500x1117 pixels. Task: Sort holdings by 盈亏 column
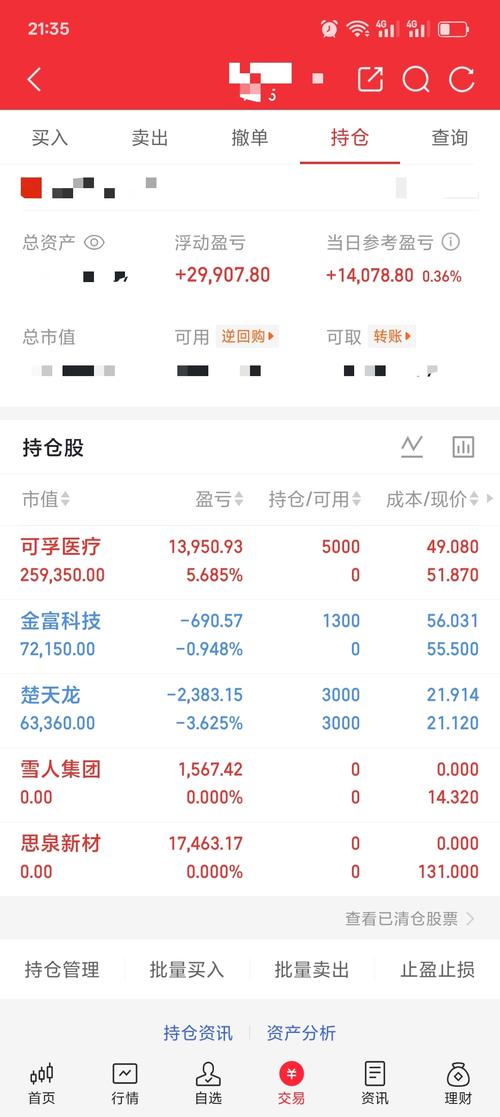(x=219, y=499)
